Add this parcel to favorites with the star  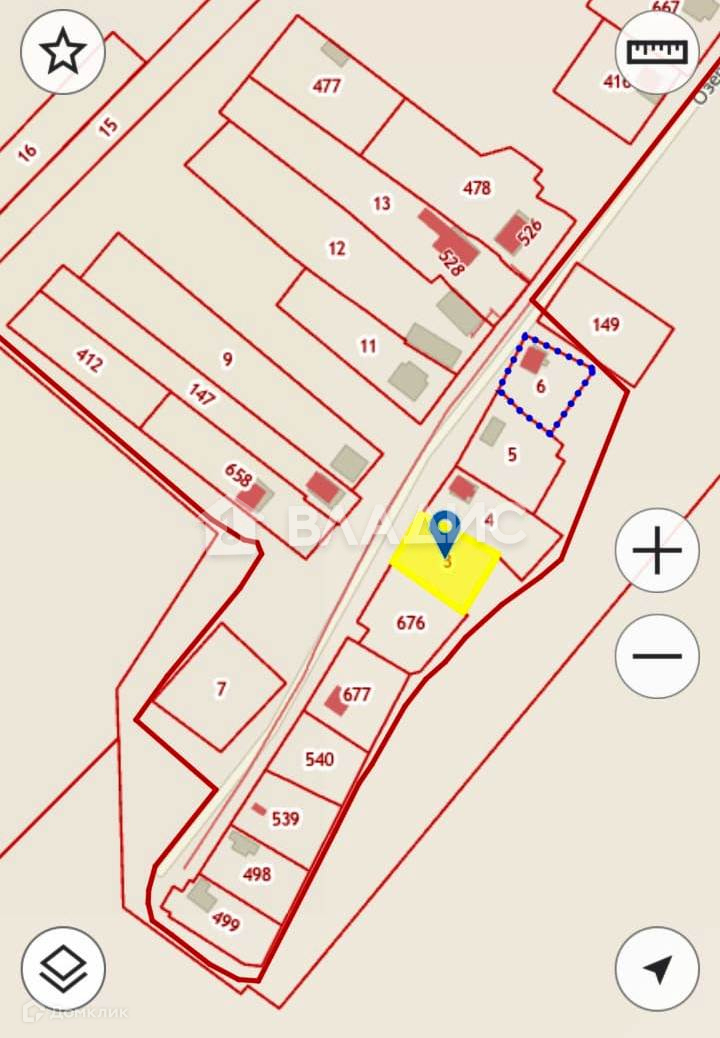coord(63,52)
